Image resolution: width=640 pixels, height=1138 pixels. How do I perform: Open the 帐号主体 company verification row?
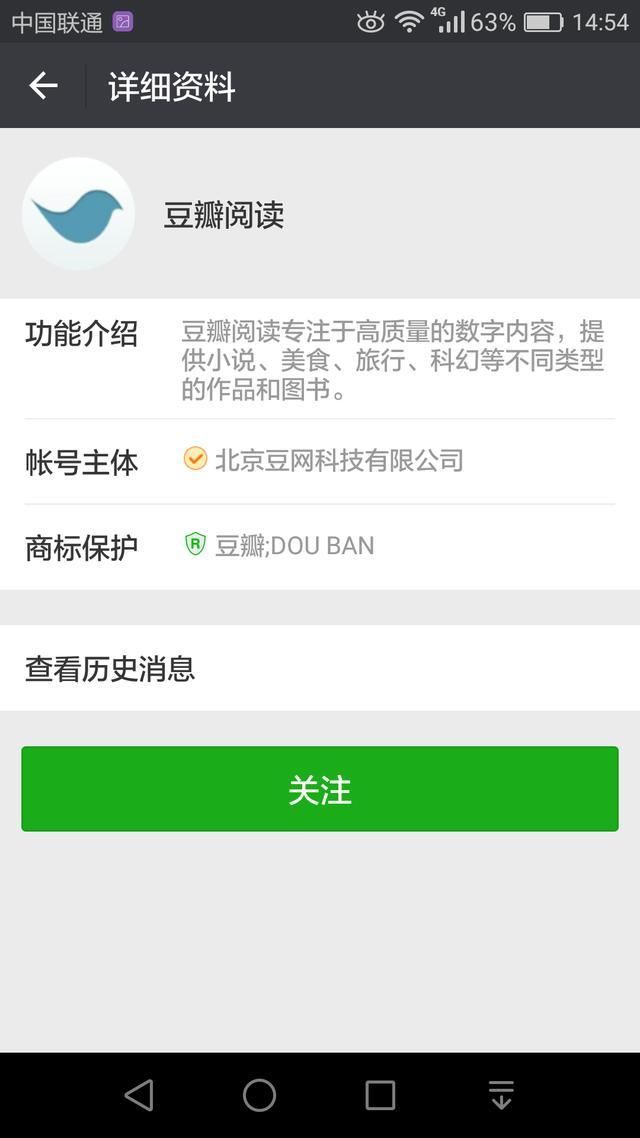point(320,462)
